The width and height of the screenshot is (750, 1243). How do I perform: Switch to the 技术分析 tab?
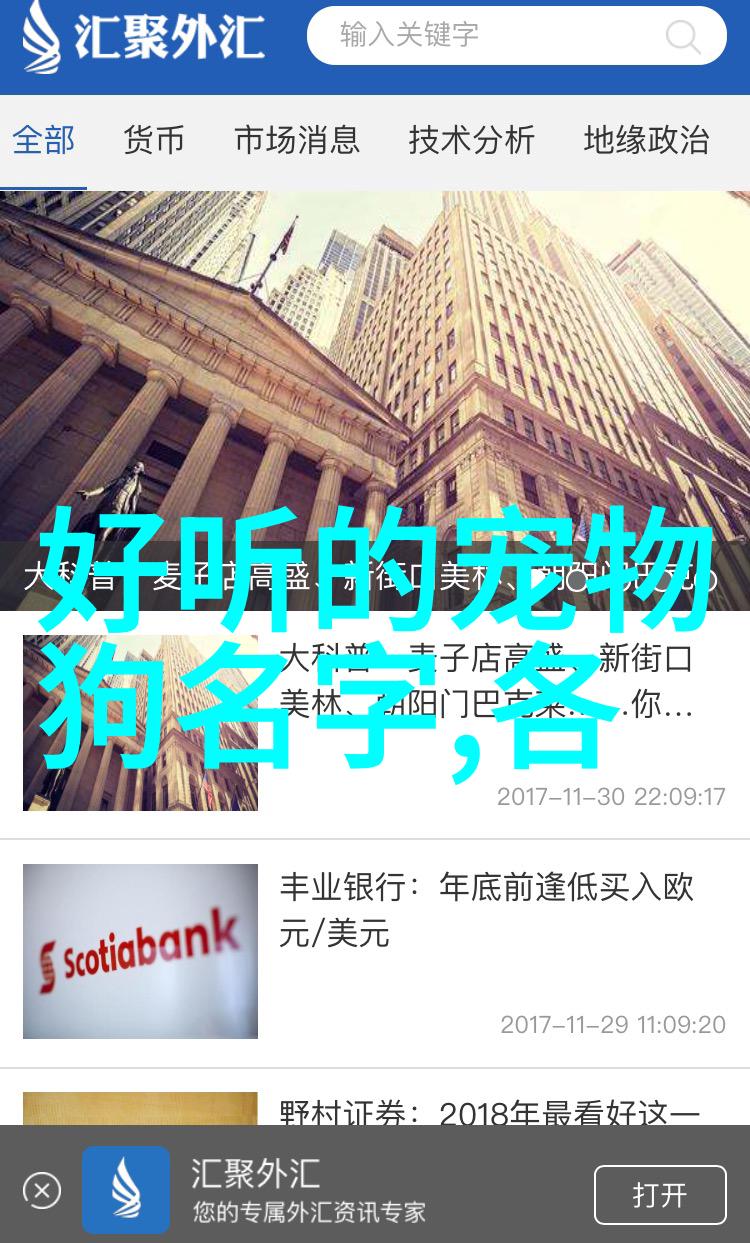471,141
